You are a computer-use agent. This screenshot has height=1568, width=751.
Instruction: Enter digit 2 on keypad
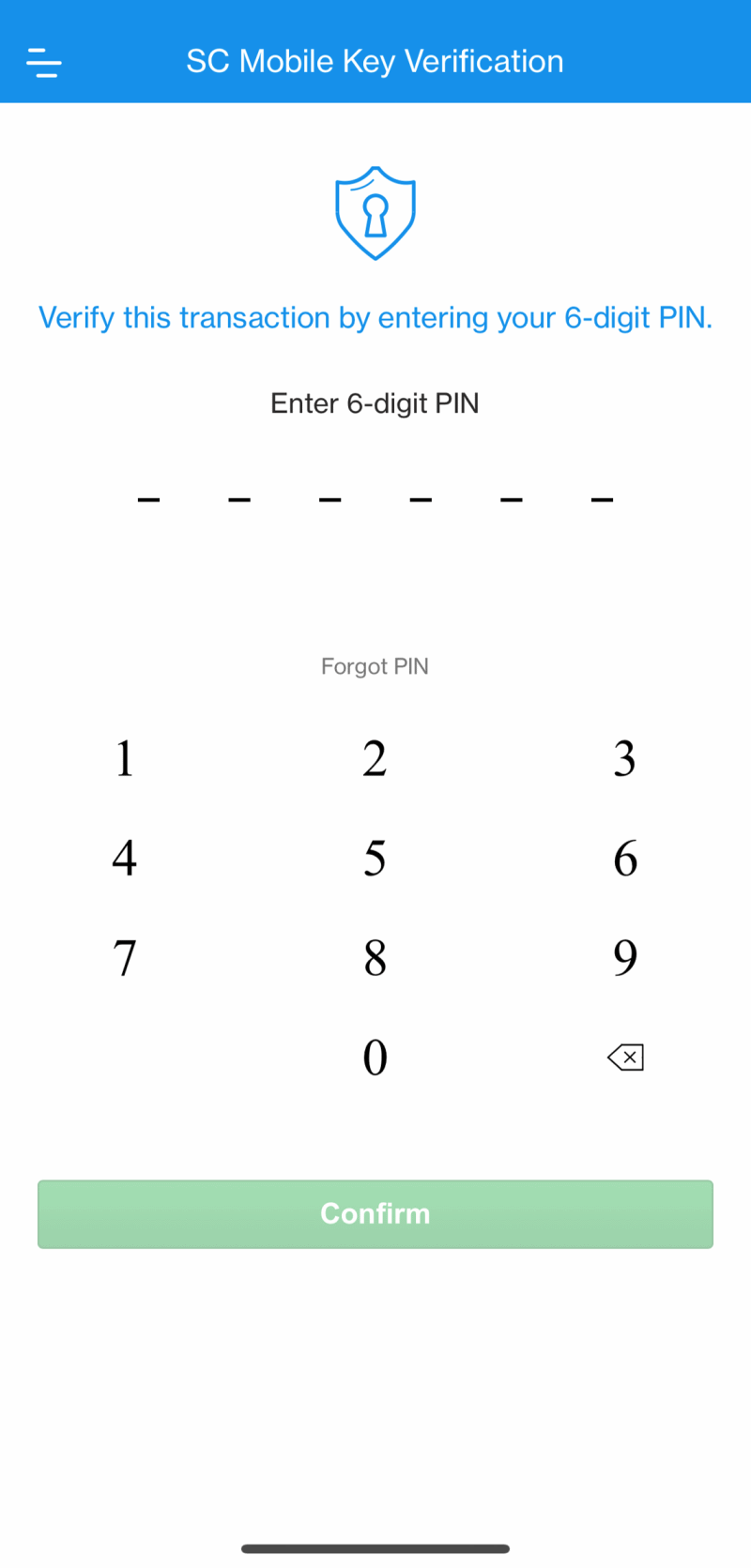coord(375,758)
